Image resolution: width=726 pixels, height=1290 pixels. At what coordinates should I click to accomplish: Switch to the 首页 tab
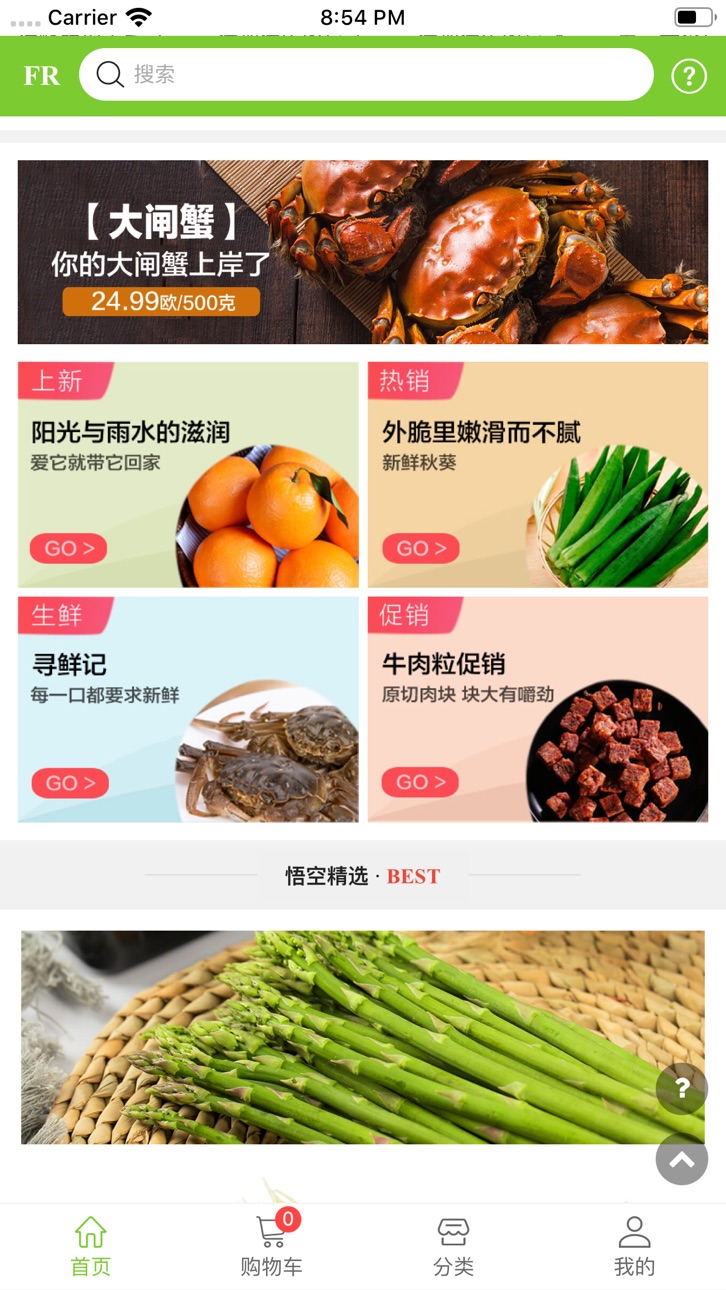[90, 1246]
